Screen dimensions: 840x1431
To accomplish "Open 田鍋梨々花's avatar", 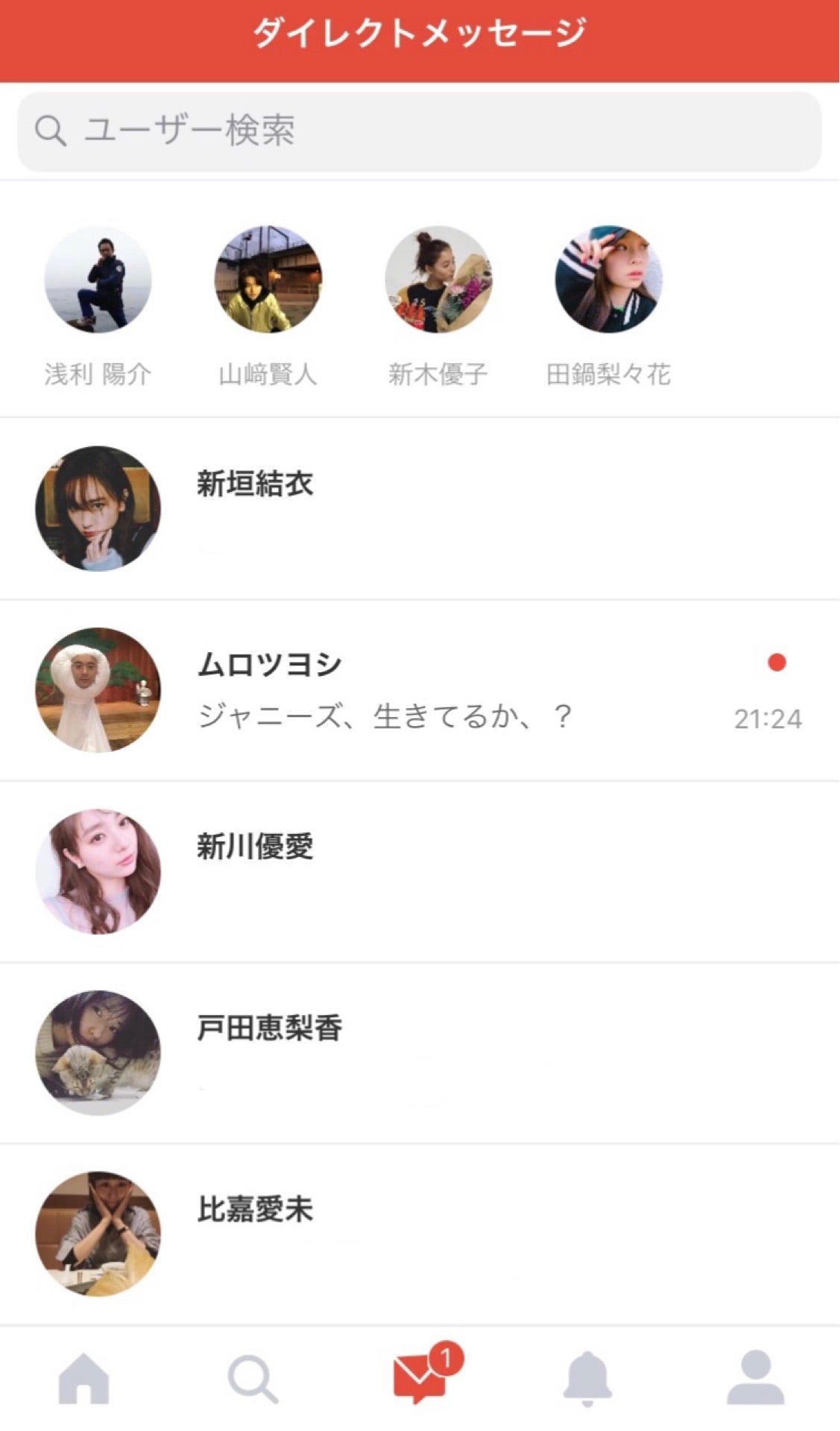I will pos(607,279).
